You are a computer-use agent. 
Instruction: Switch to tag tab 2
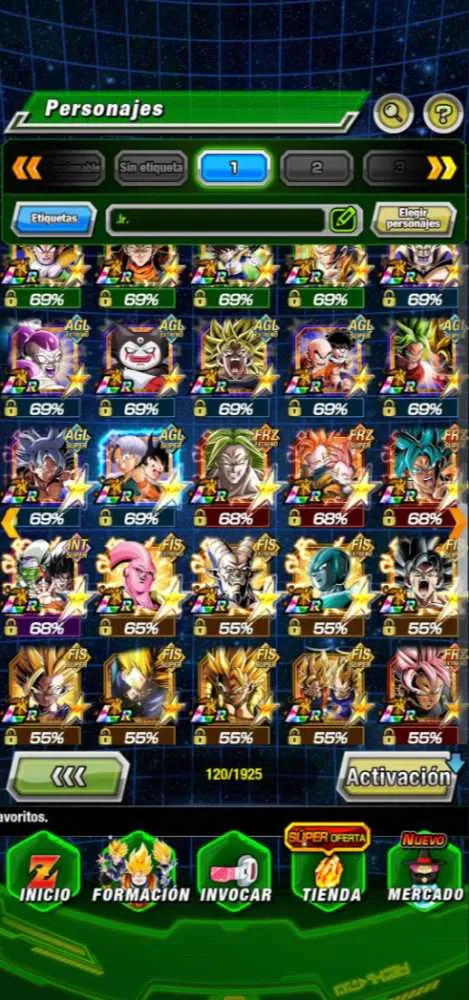point(316,168)
